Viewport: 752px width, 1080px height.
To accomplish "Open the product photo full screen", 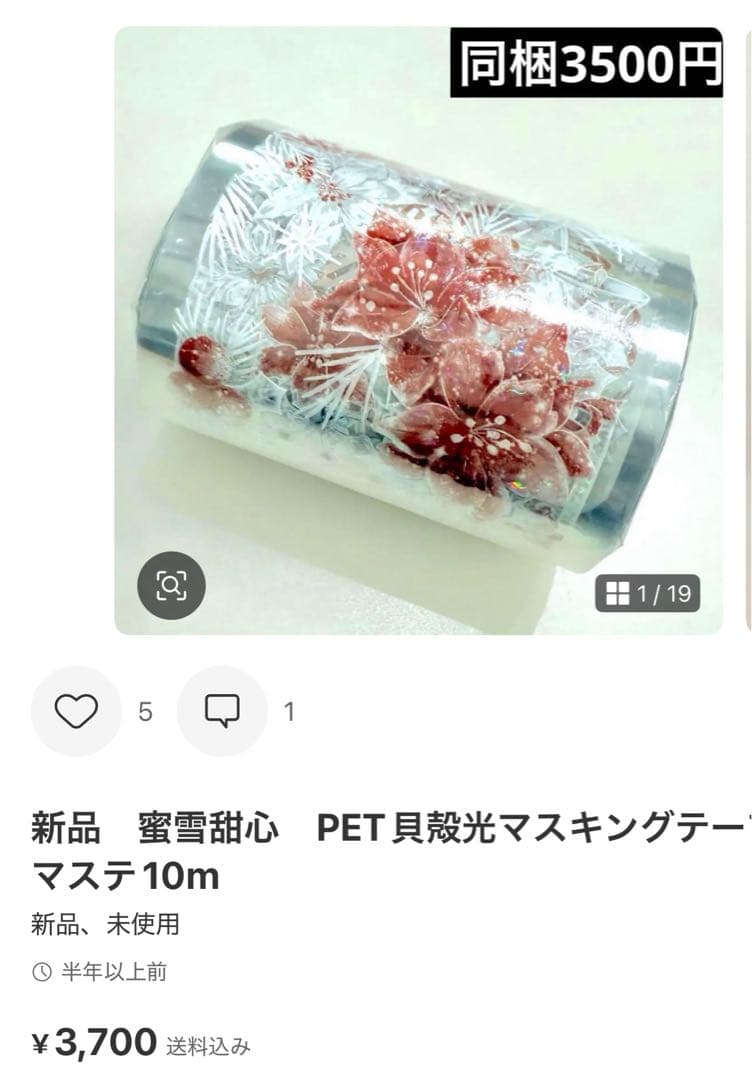I will click(418, 330).
